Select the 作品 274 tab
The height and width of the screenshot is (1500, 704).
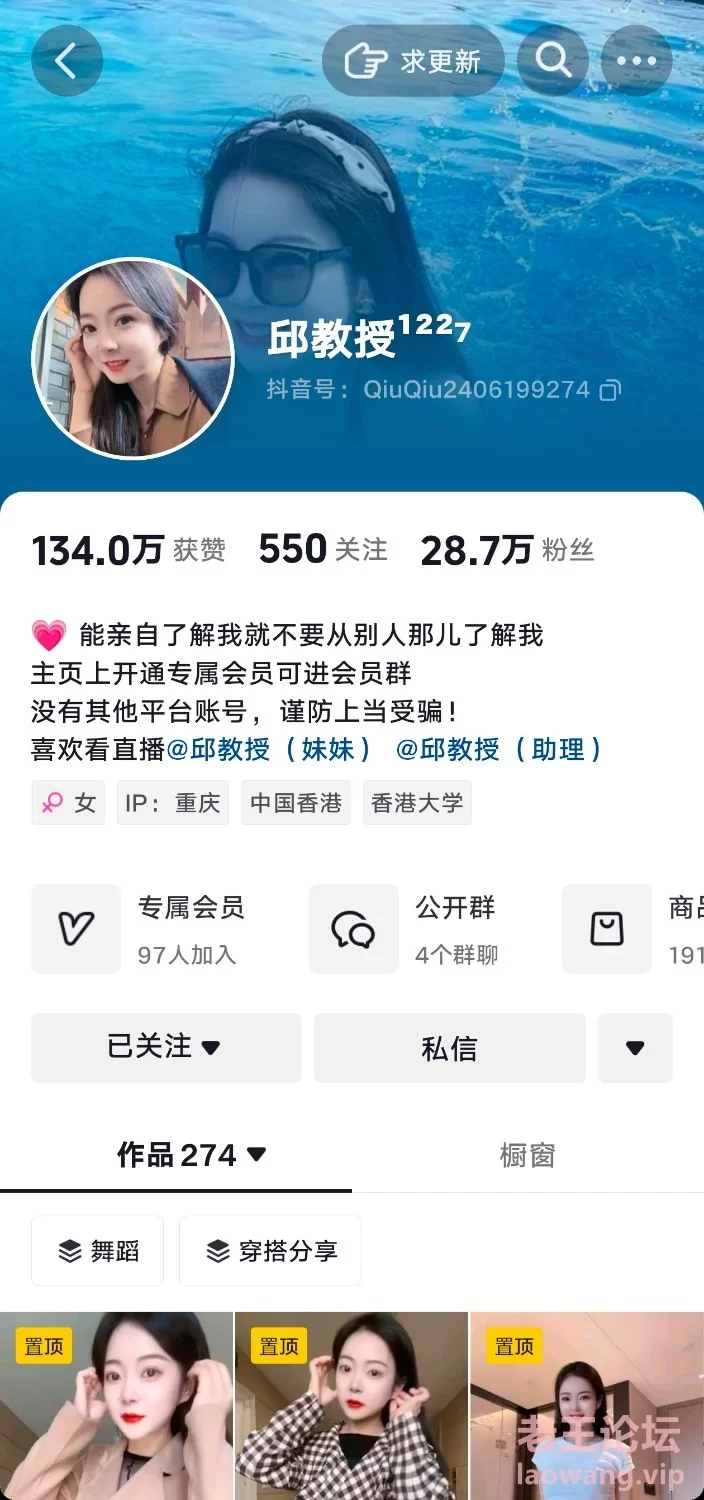[x=190, y=1155]
